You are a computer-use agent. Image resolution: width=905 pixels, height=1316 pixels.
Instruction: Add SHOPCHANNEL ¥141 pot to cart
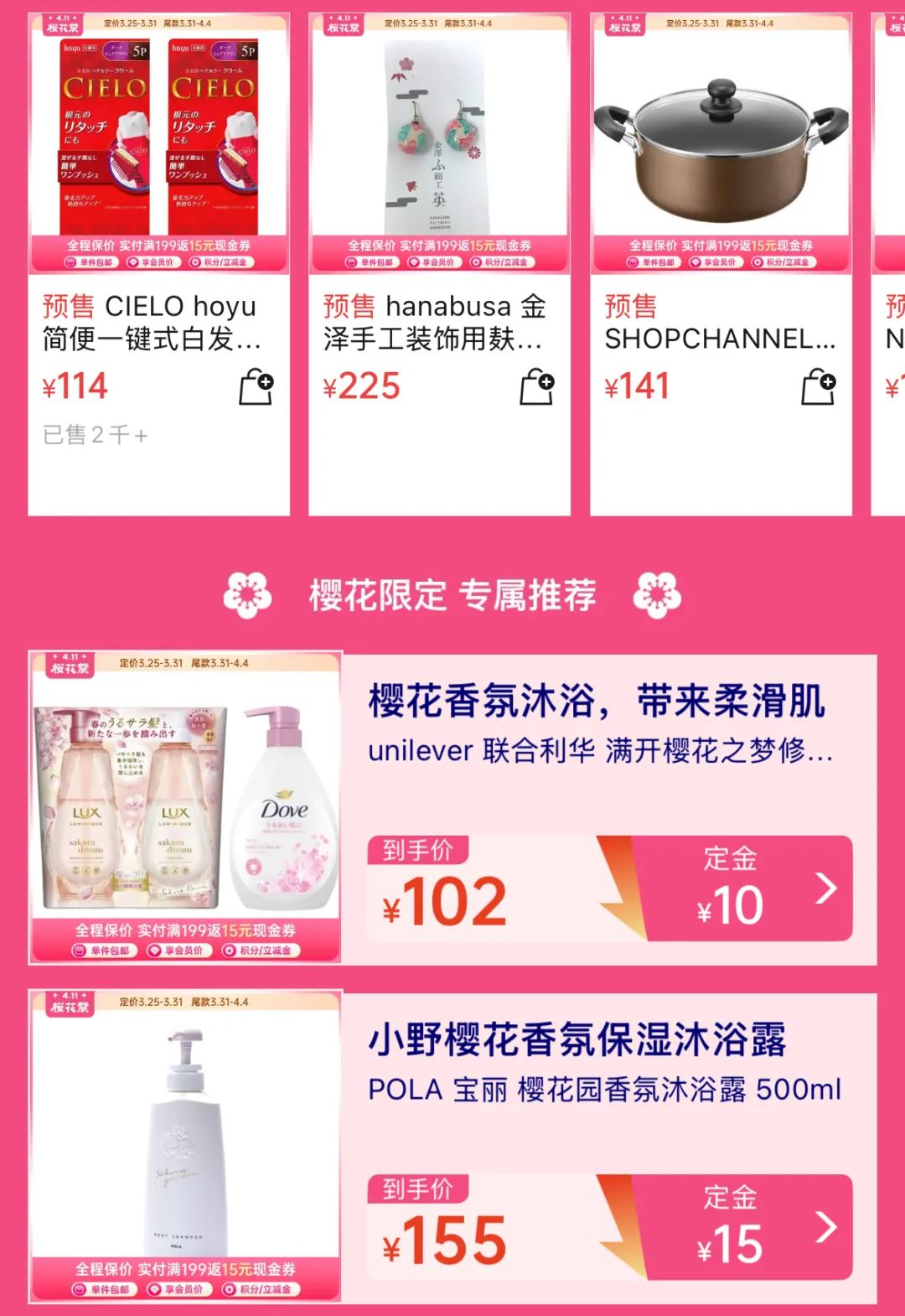818,387
